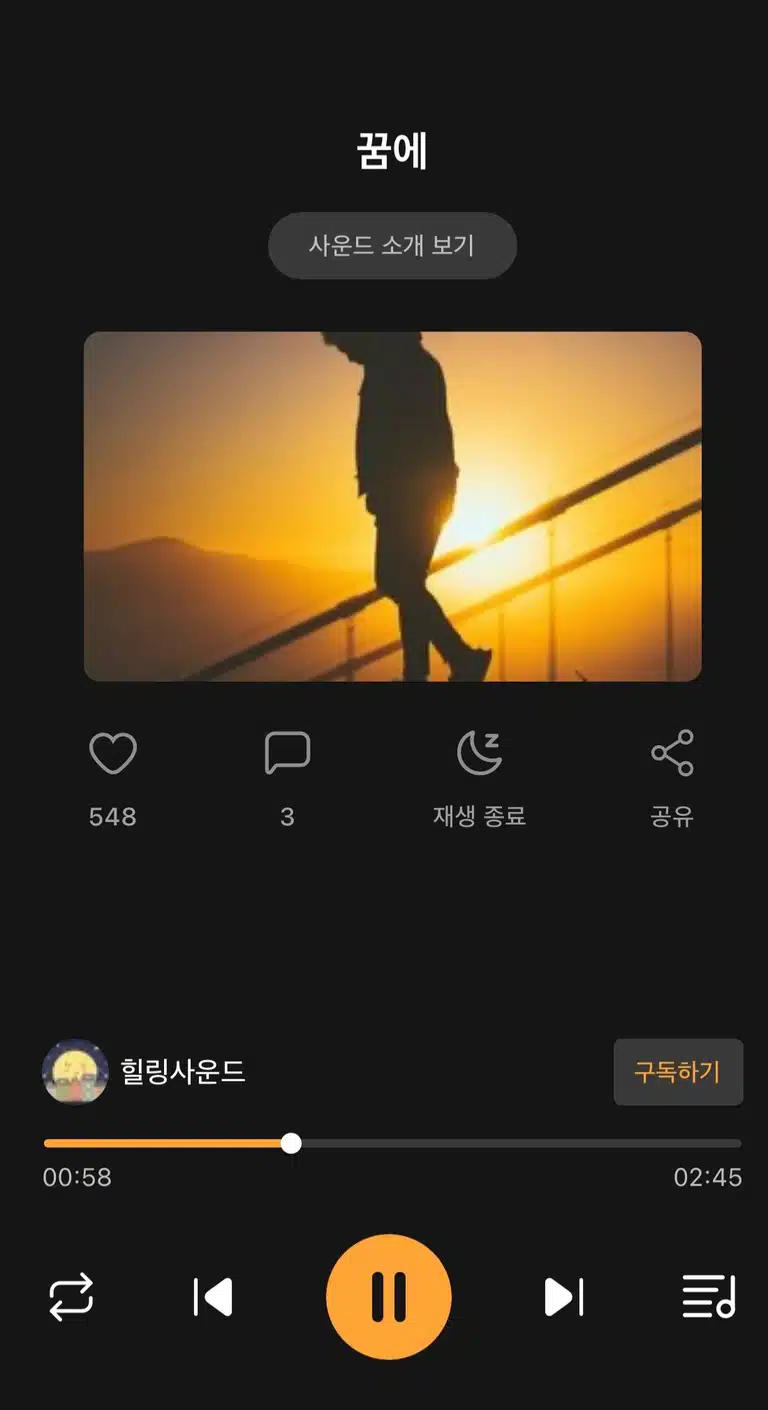Open the 사운드 소개 보기 button
768x1410 pixels.
click(x=392, y=245)
